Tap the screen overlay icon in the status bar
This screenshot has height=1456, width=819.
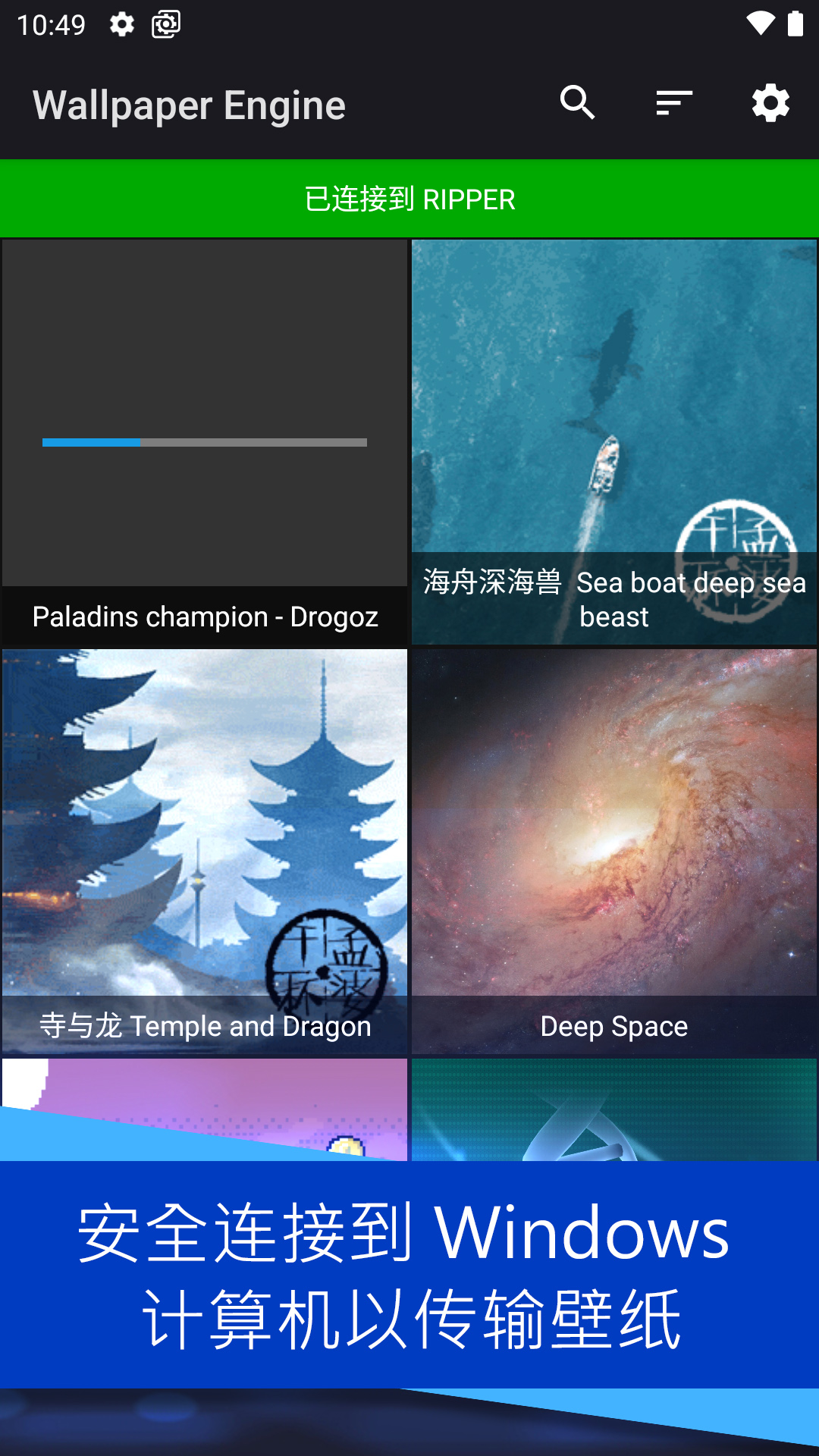pos(167,24)
